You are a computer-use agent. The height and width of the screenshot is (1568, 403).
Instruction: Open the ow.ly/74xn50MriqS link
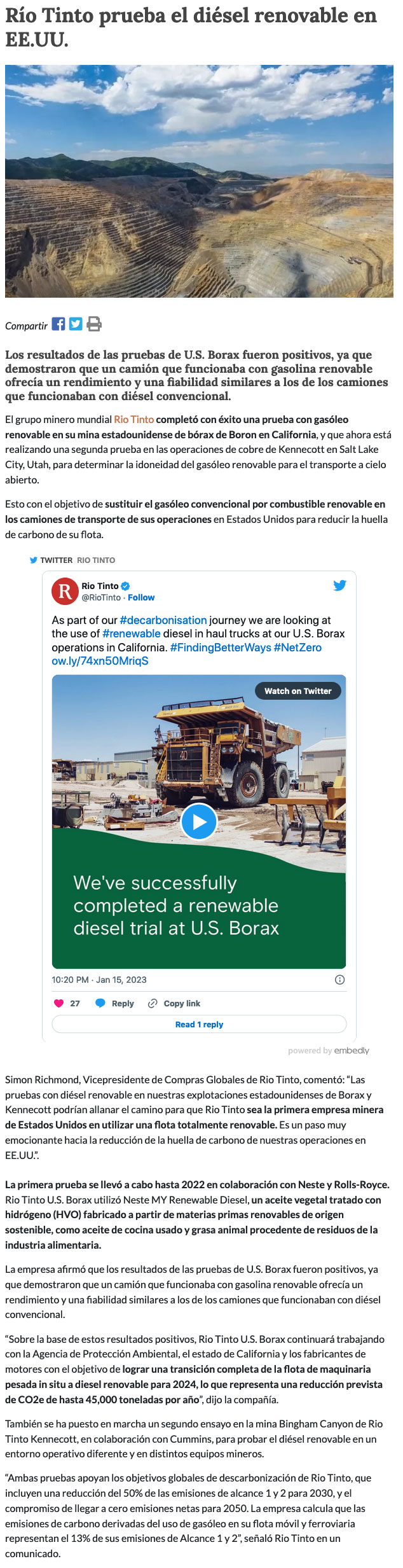100,661
